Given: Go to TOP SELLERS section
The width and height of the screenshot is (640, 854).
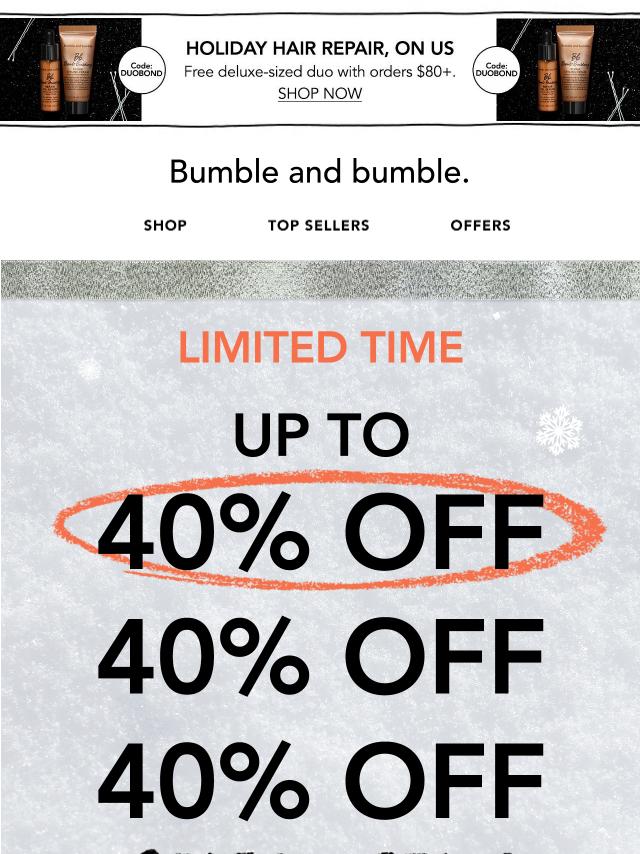Looking at the screenshot, I should point(318,225).
